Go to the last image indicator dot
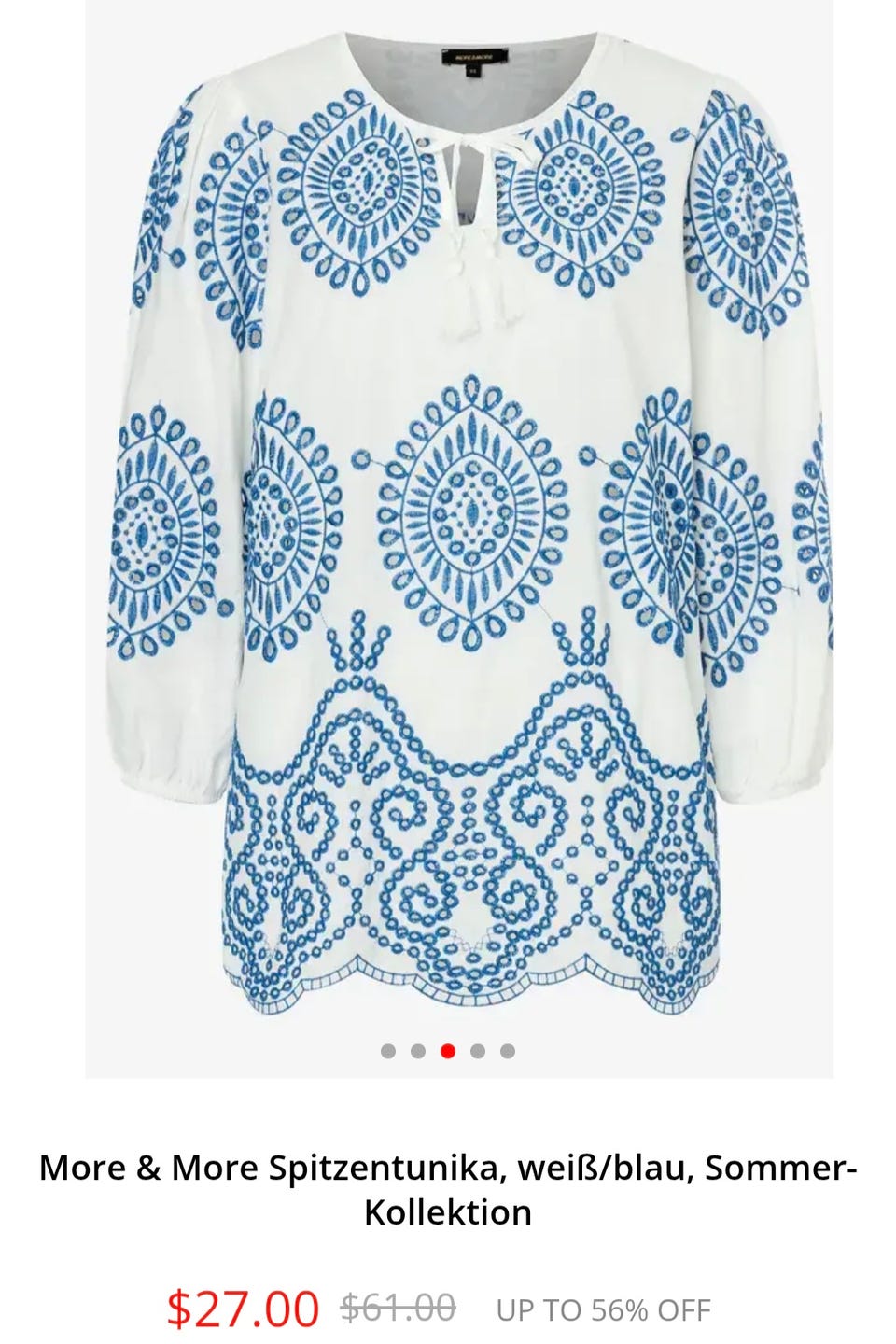The image size is (896, 1344). 508,1051
